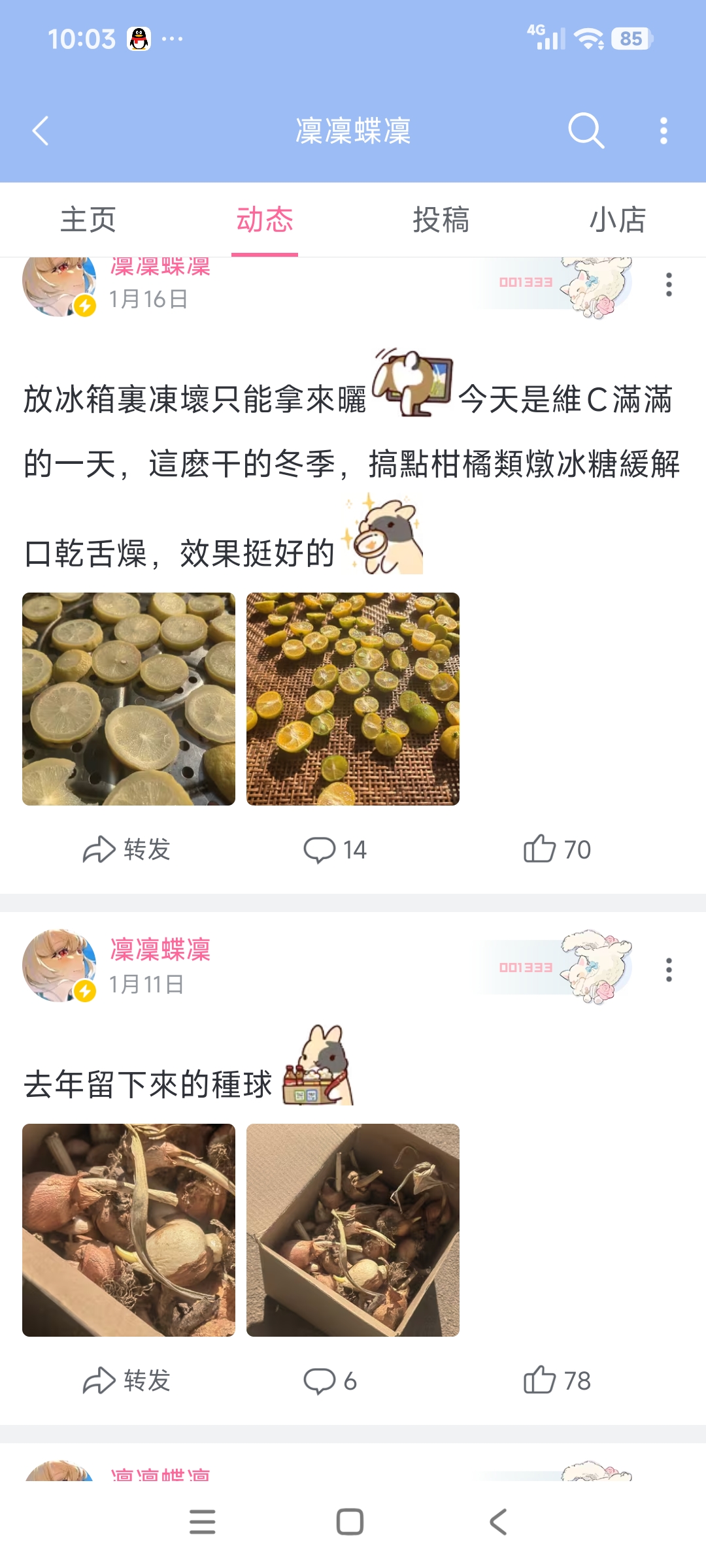Open the 小店 tab
The width and height of the screenshot is (706, 1568).
click(x=618, y=220)
